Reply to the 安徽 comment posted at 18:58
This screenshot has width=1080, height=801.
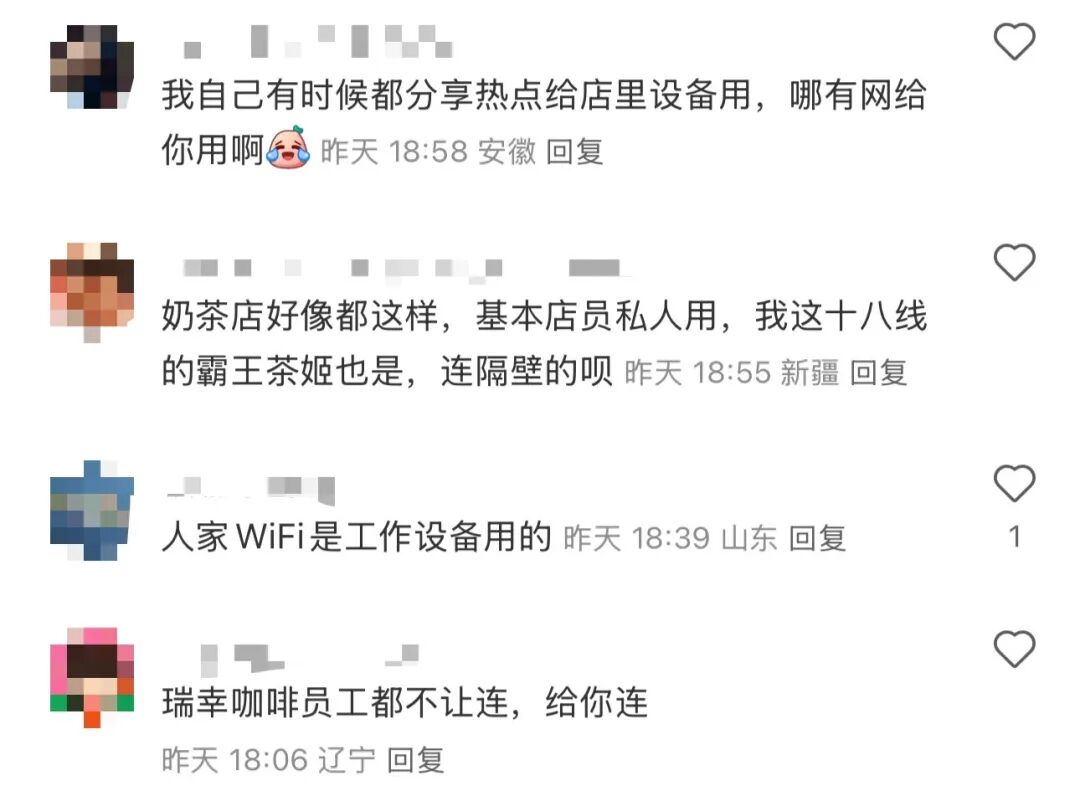(576, 152)
